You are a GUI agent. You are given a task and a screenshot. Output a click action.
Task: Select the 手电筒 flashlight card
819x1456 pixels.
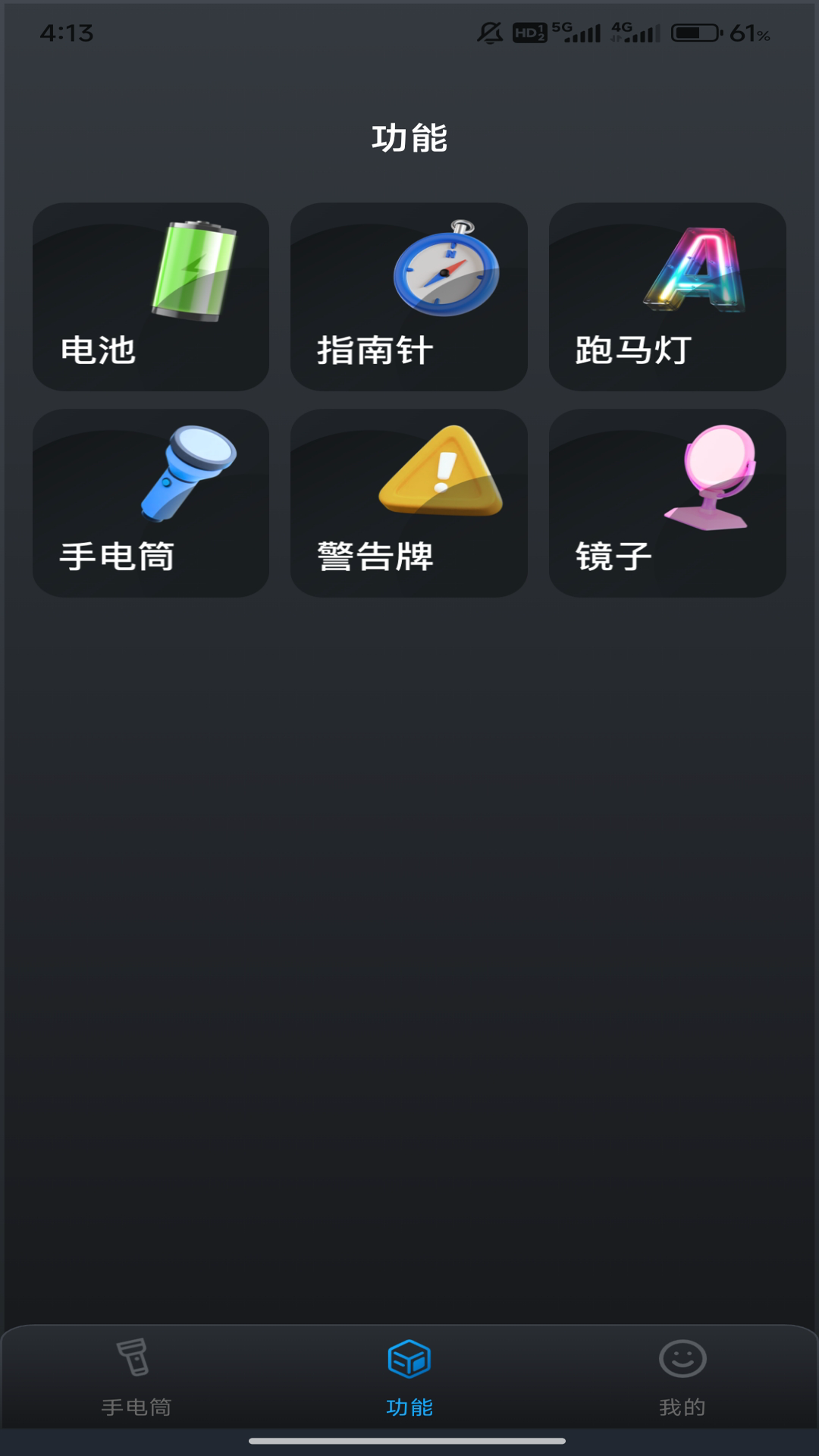[x=151, y=503]
